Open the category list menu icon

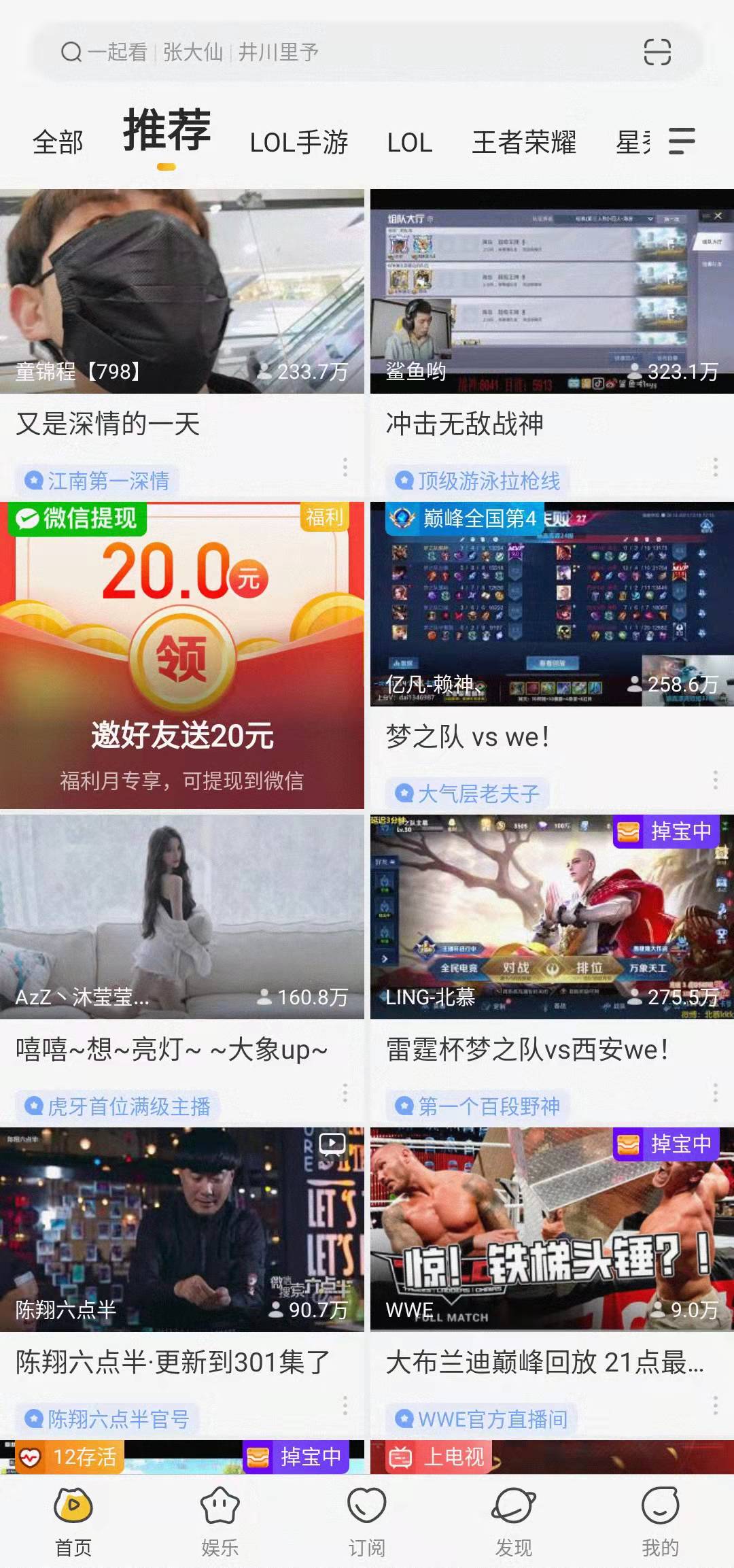click(682, 141)
